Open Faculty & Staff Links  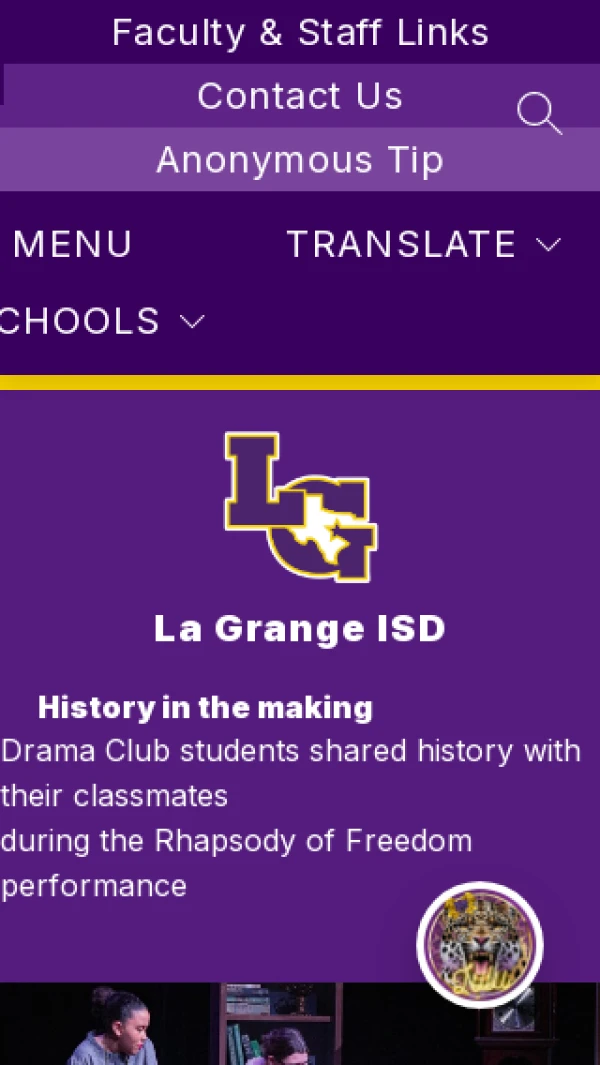pyautogui.click(x=300, y=32)
